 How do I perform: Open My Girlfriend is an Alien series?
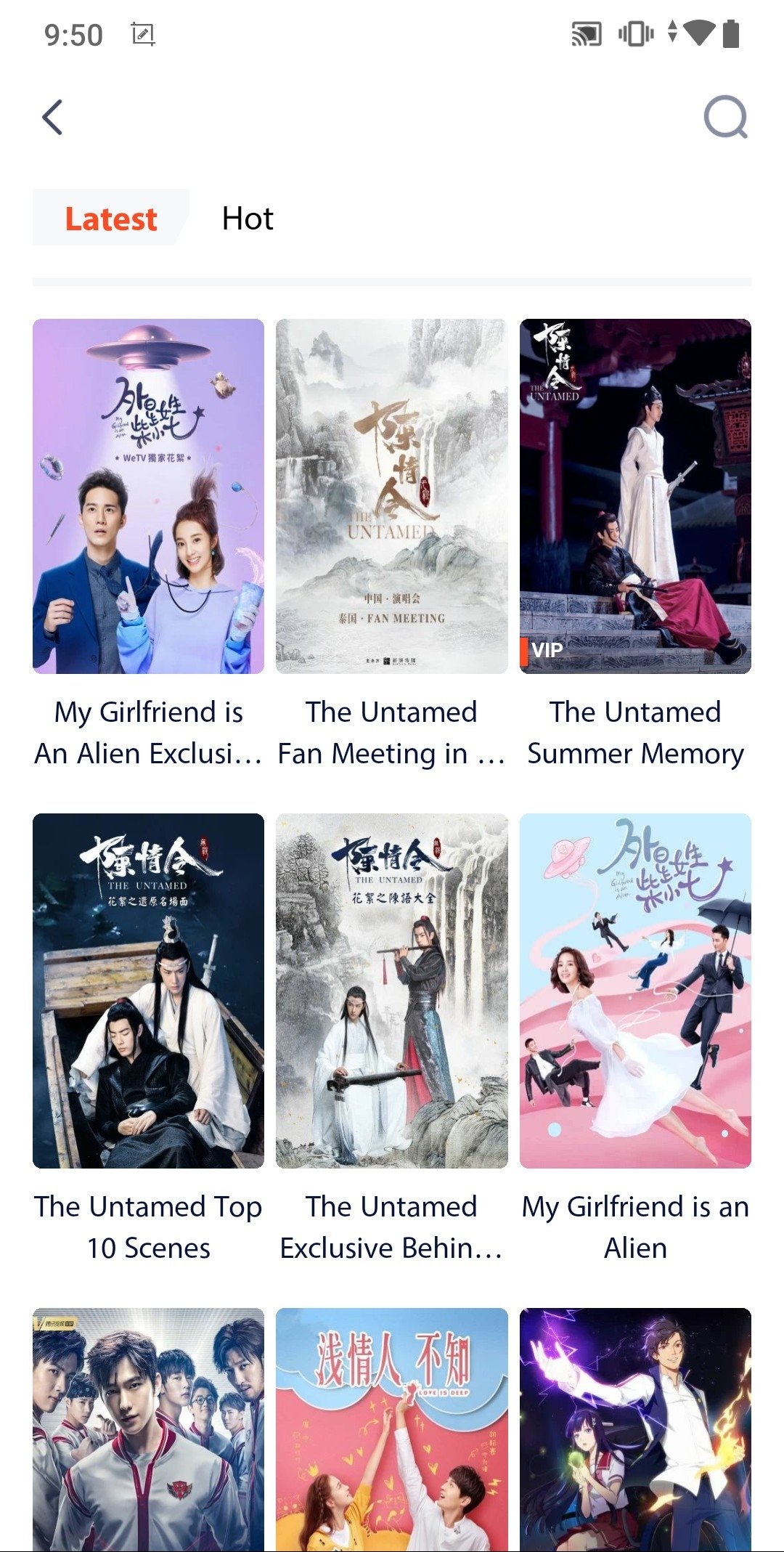(635, 991)
